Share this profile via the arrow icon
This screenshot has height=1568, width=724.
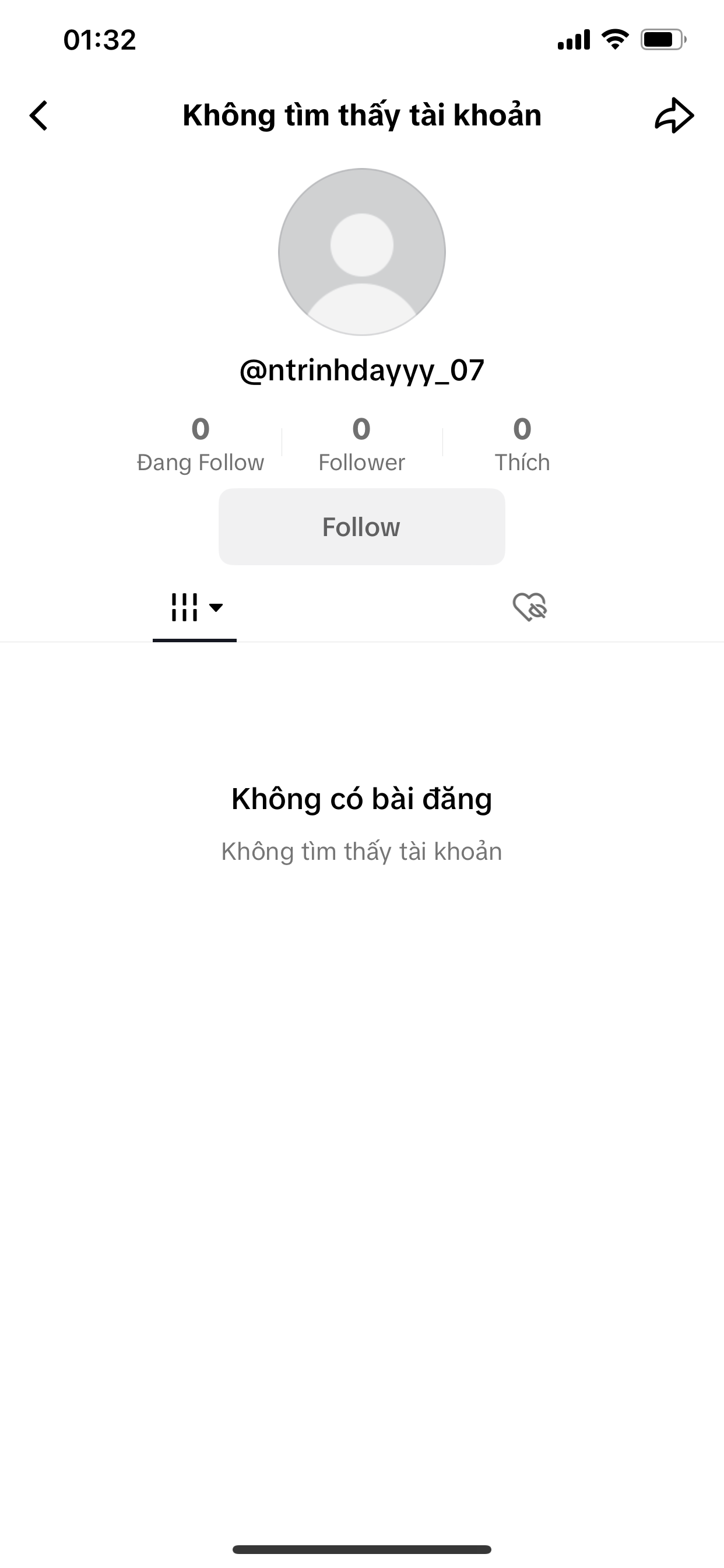[674, 116]
